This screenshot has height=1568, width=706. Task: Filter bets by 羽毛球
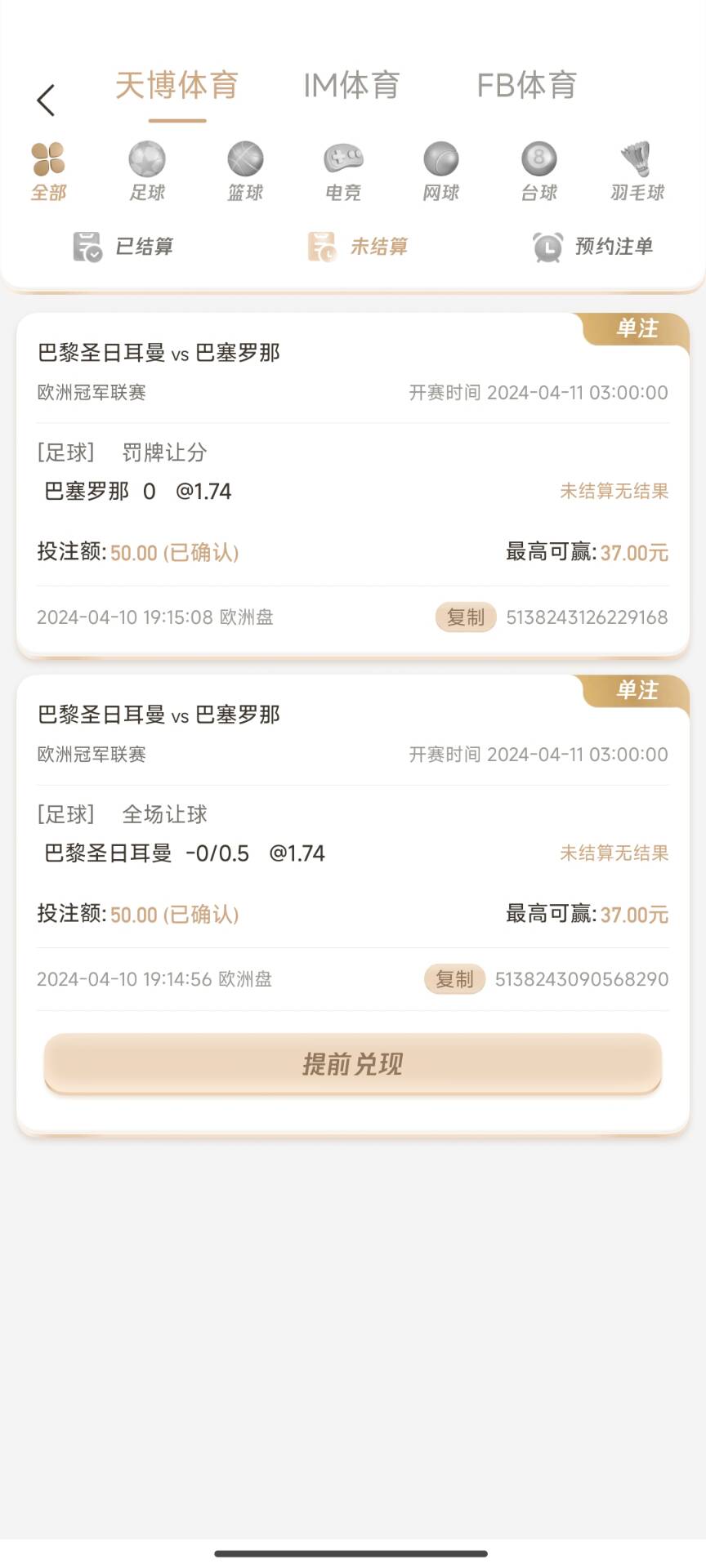pos(637,171)
